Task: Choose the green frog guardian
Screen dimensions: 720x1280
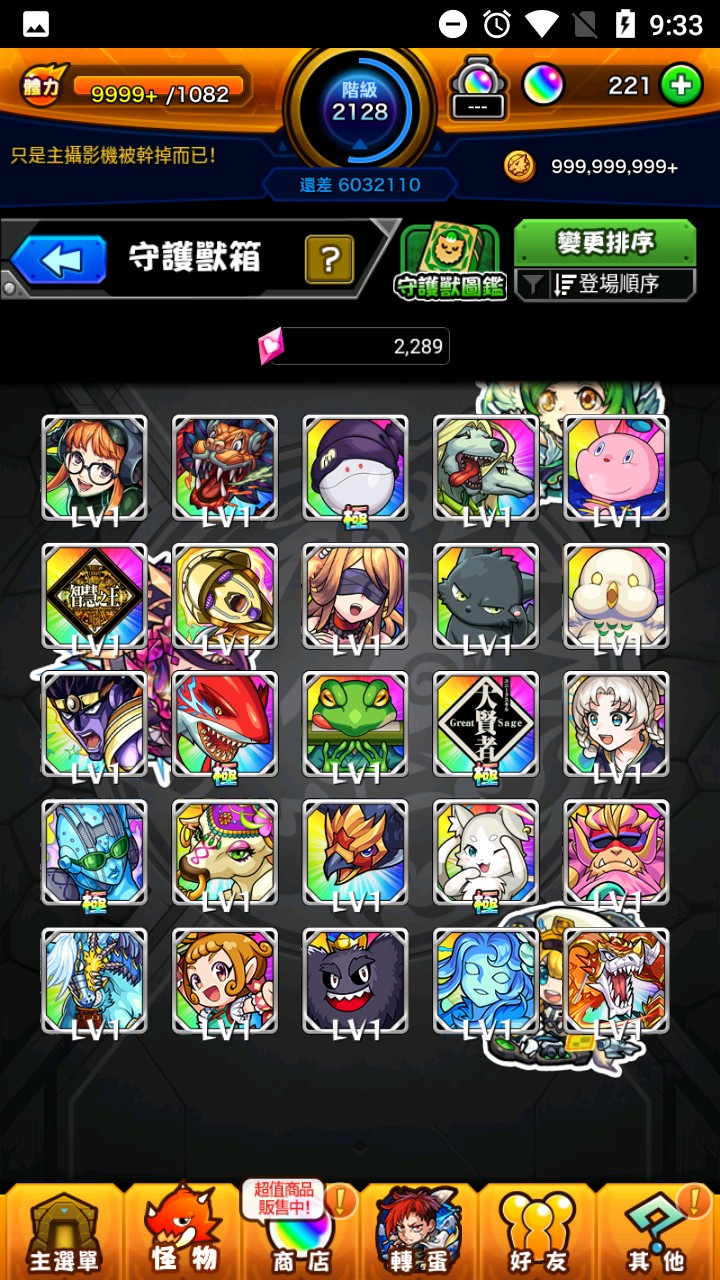Action: point(355,724)
